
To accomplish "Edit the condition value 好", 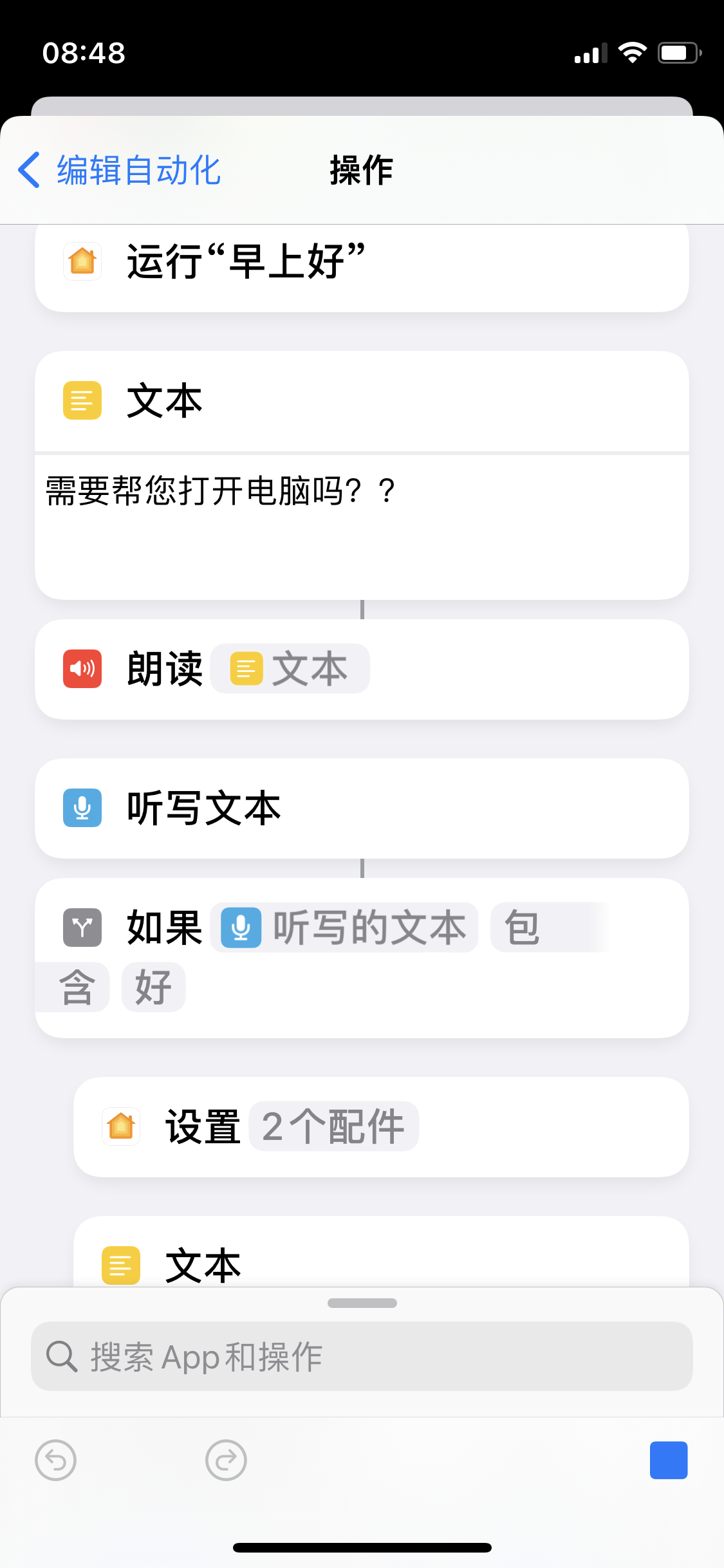I will pos(153,987).
